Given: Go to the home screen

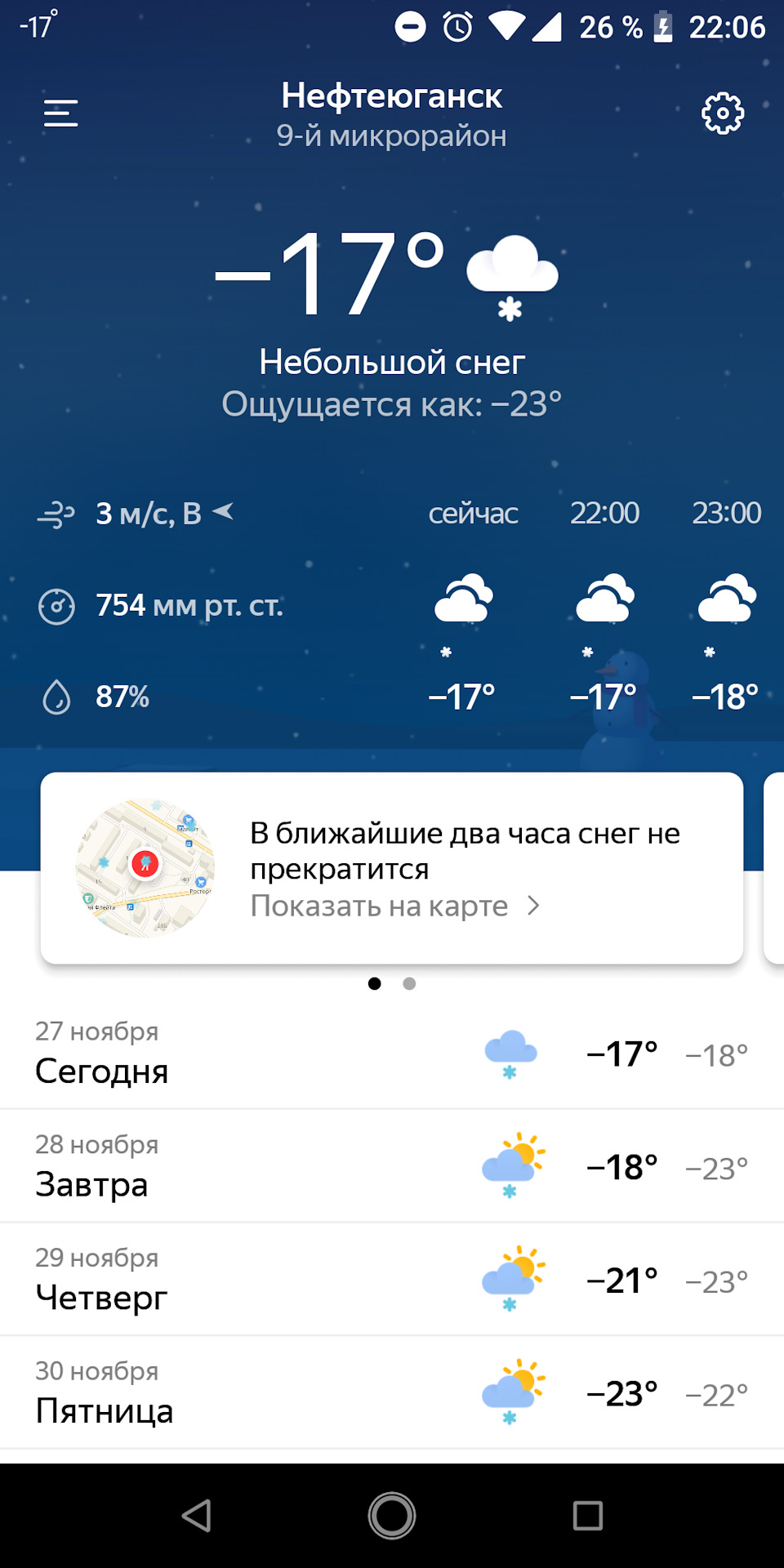Looking at the screenshot, I should 392,1516.
